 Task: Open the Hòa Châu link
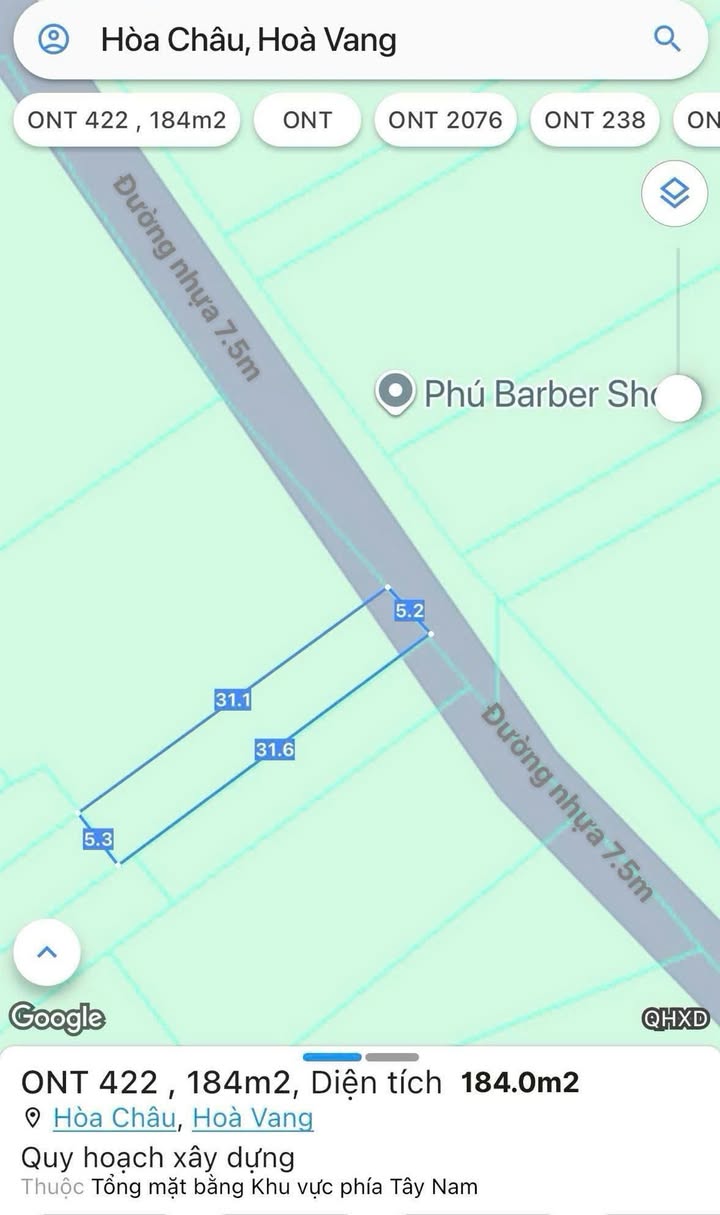tap(116, 1118)
